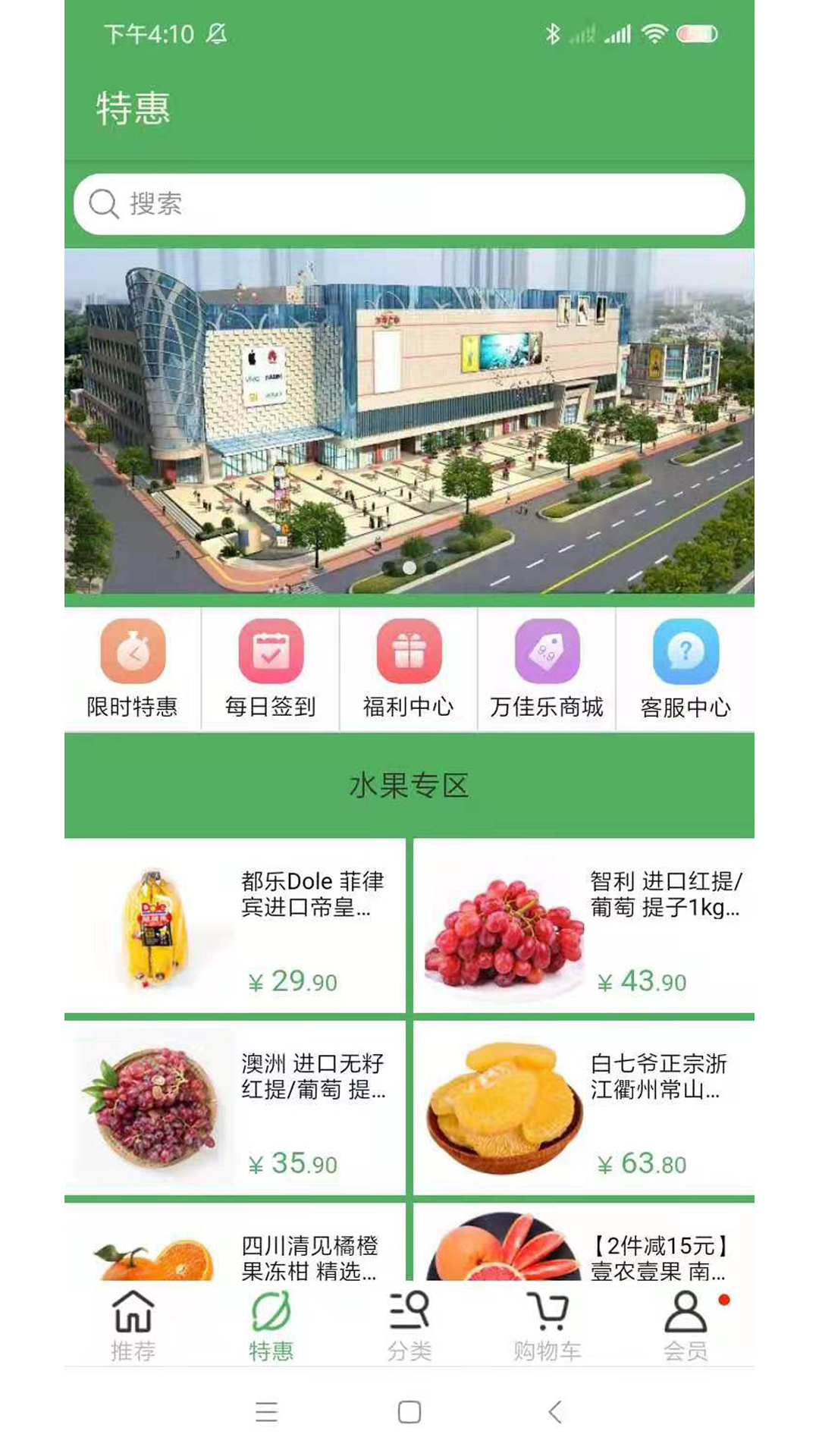Go to the 会员 member tab
819x1456 pixels.
coord(686,1326)
